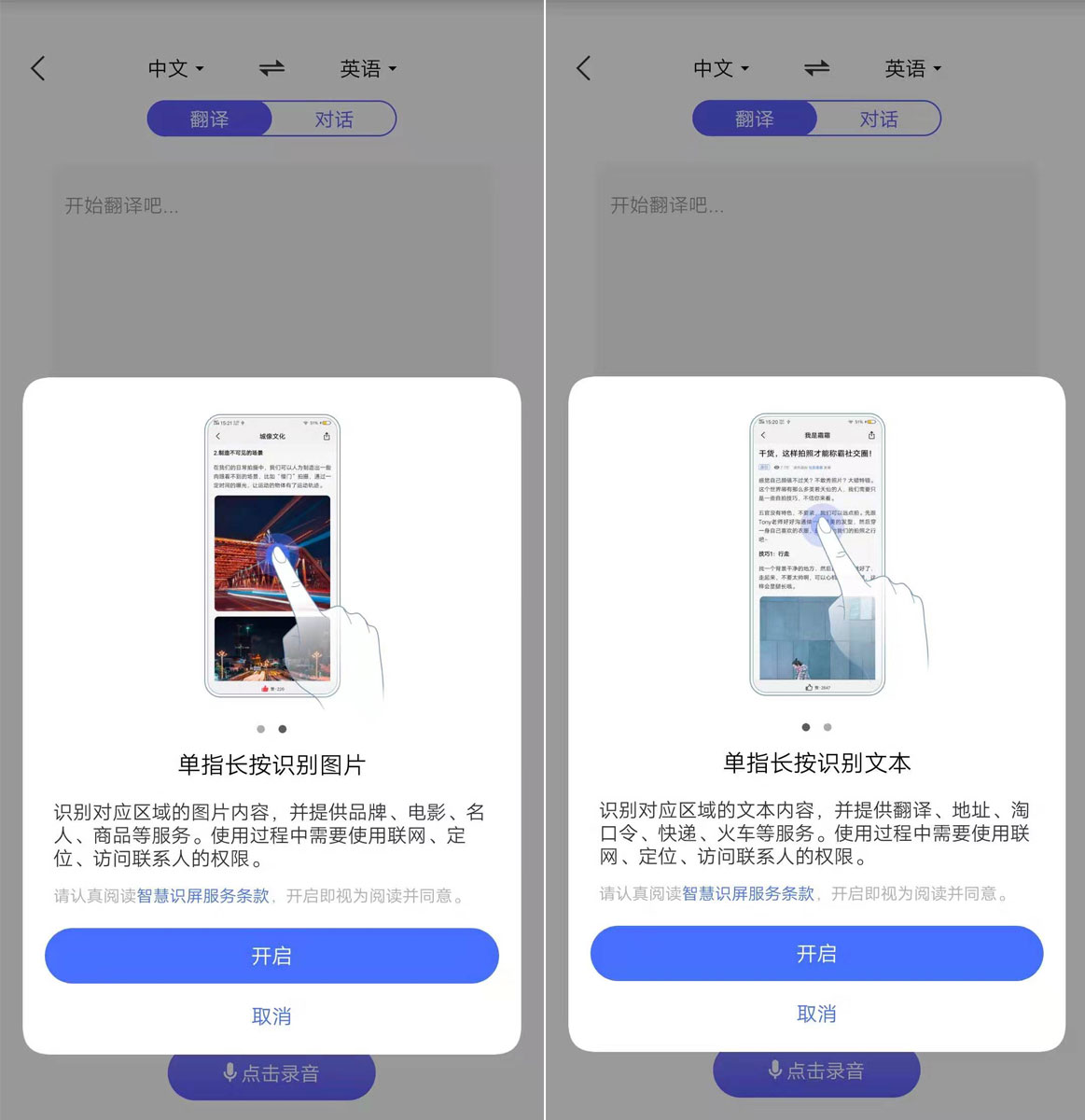Open 智慧识屏服务条款 link in 识别图片 dialog
This screenshot has width=1085, height=1120.
203,896
